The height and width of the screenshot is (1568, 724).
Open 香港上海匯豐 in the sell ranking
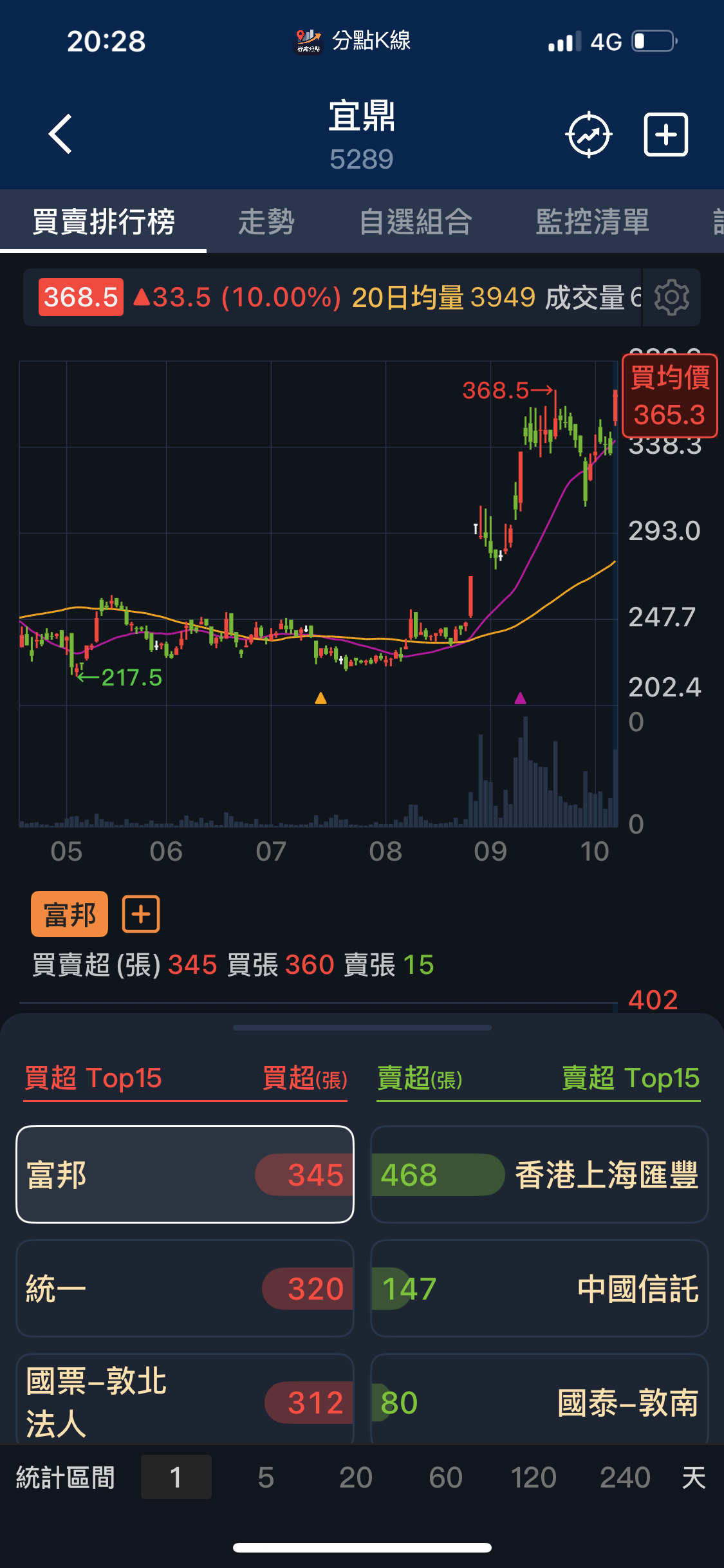(539, 1175)
